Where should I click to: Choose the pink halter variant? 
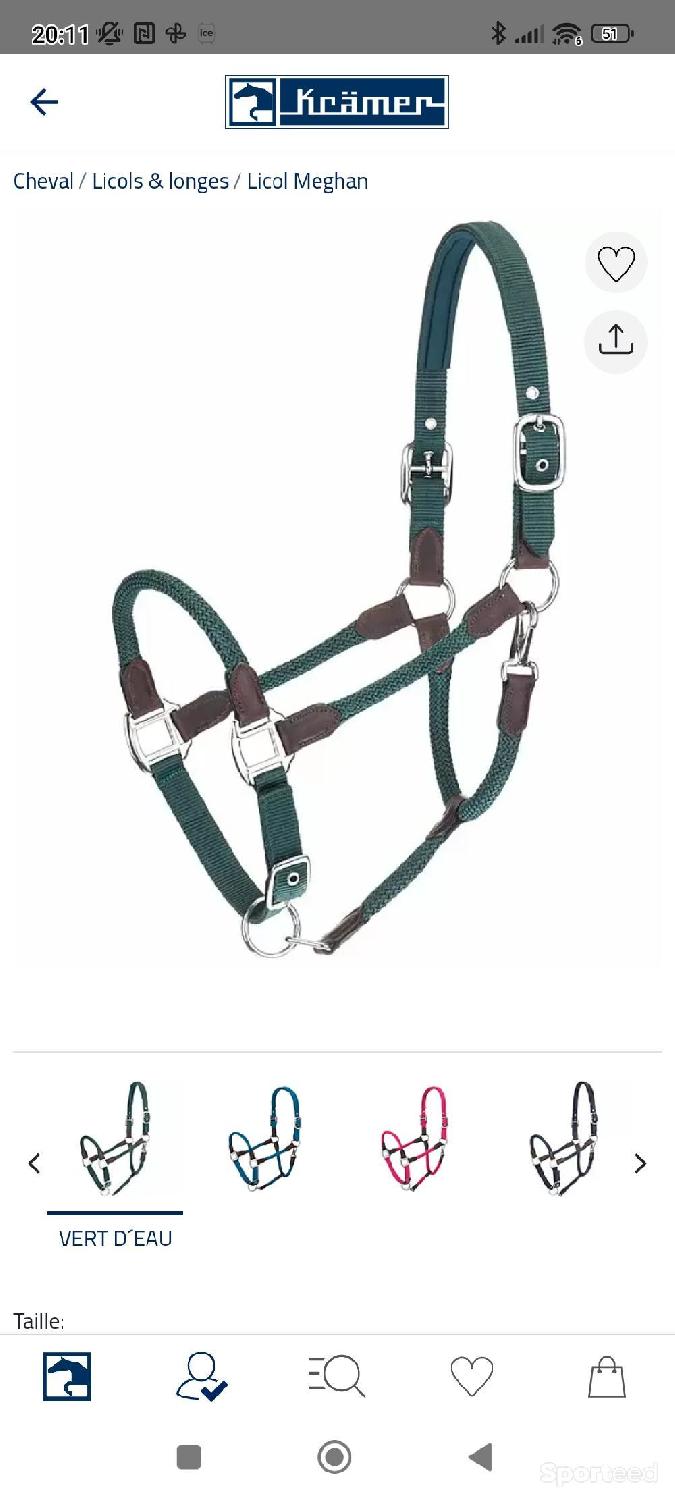point(415,1139)
